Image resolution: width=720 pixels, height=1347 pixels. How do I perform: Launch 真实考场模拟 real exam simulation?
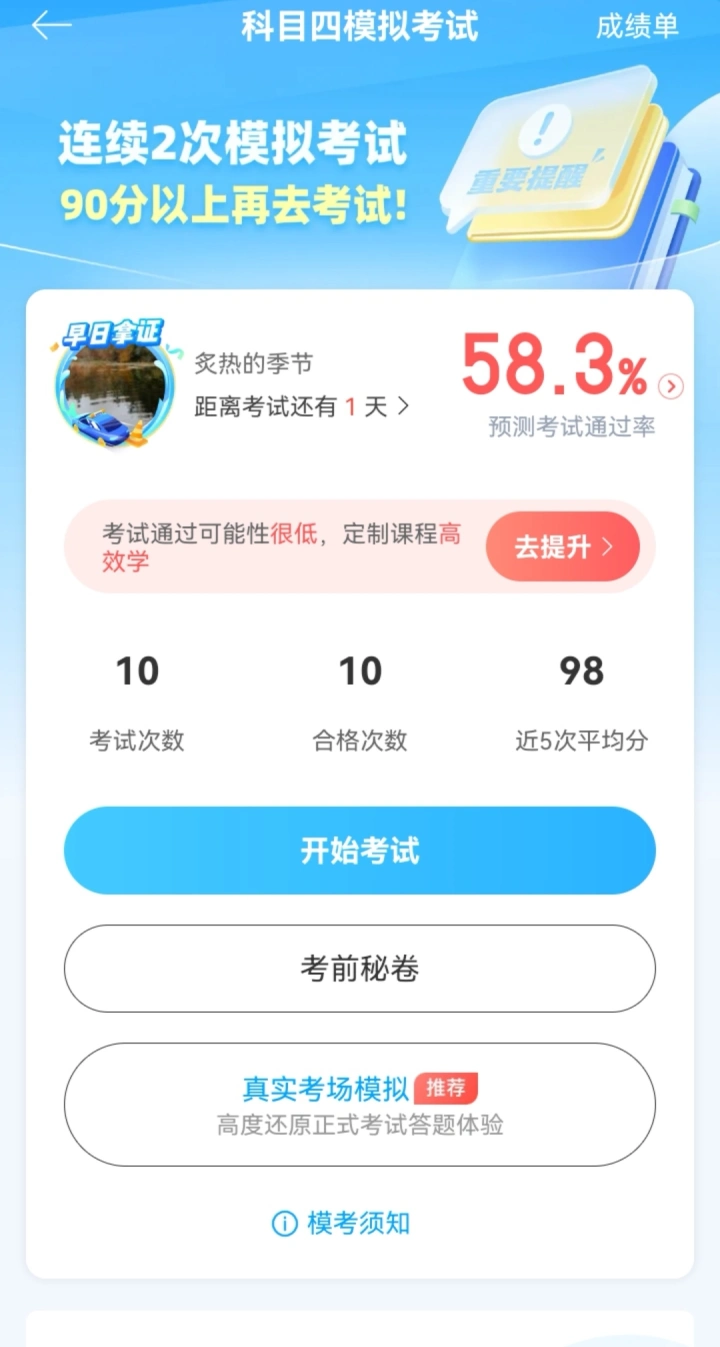tap(360, 1104)
